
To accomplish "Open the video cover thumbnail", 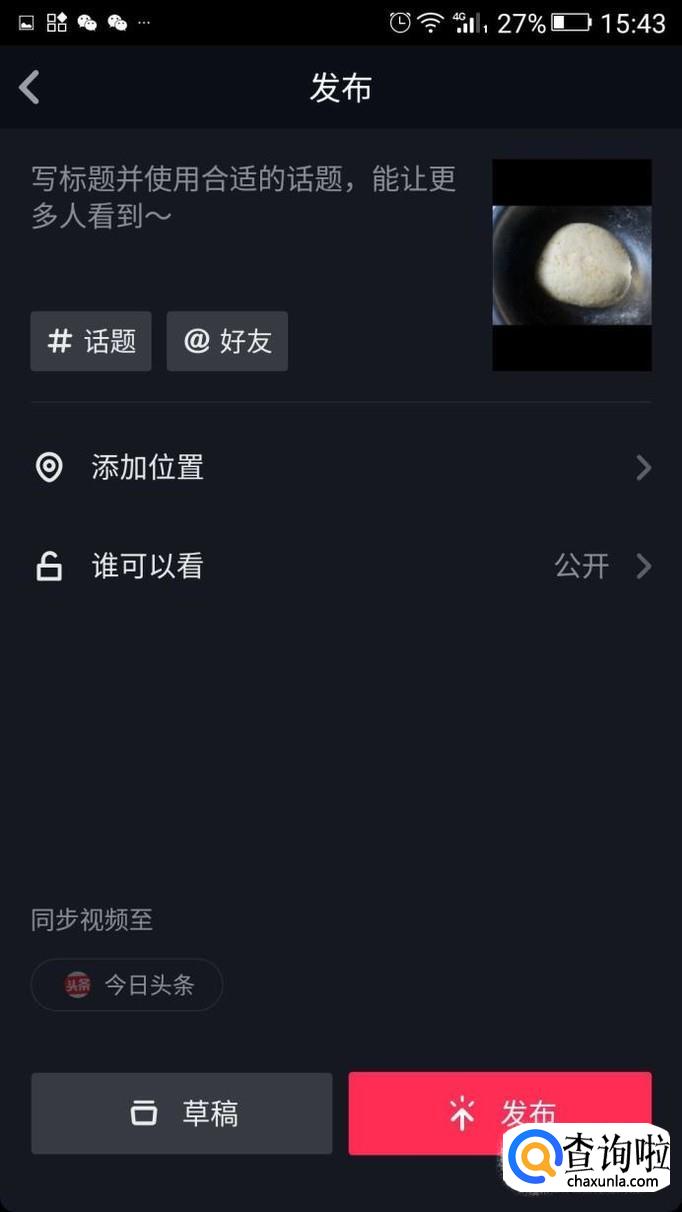I will tap(571, 265).
